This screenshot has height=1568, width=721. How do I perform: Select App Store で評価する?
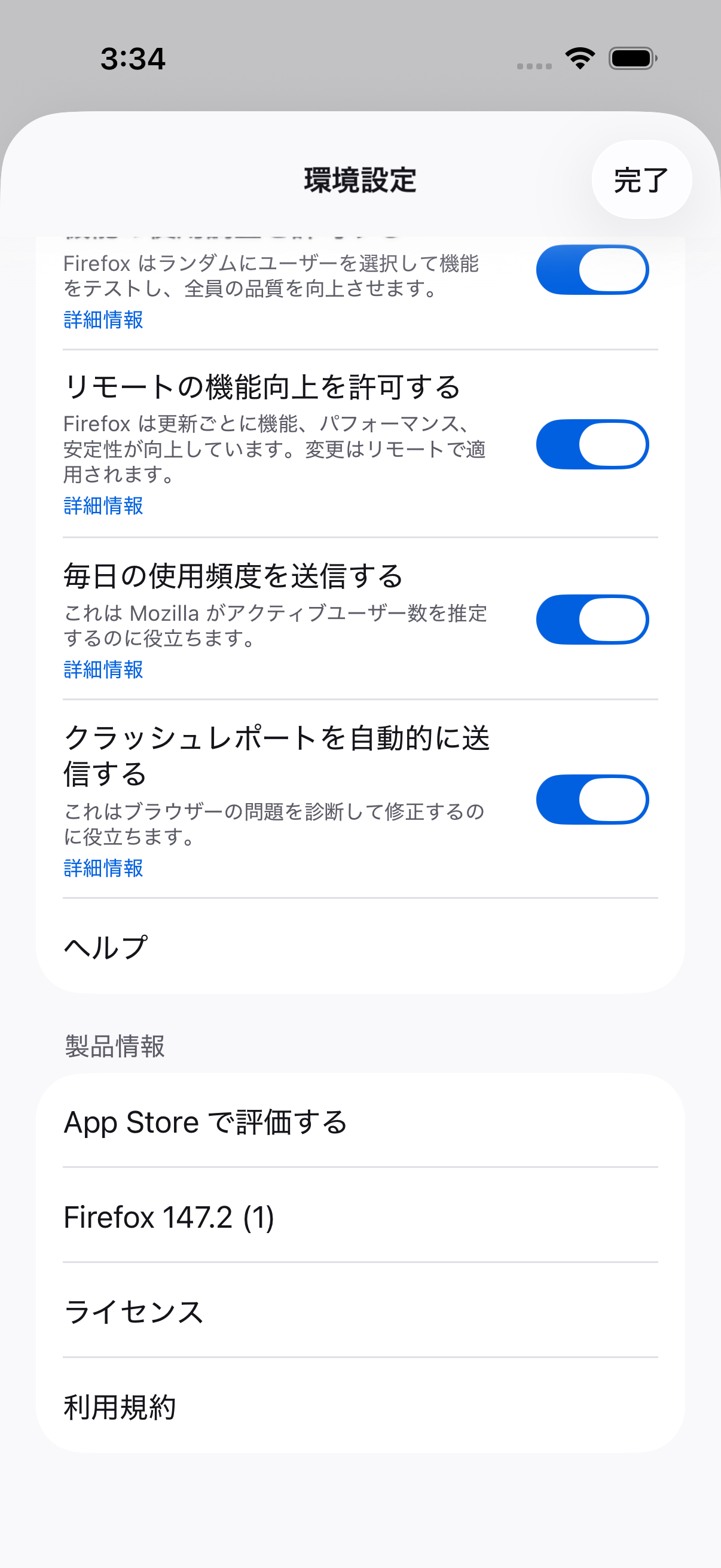tap(360, 1121)
